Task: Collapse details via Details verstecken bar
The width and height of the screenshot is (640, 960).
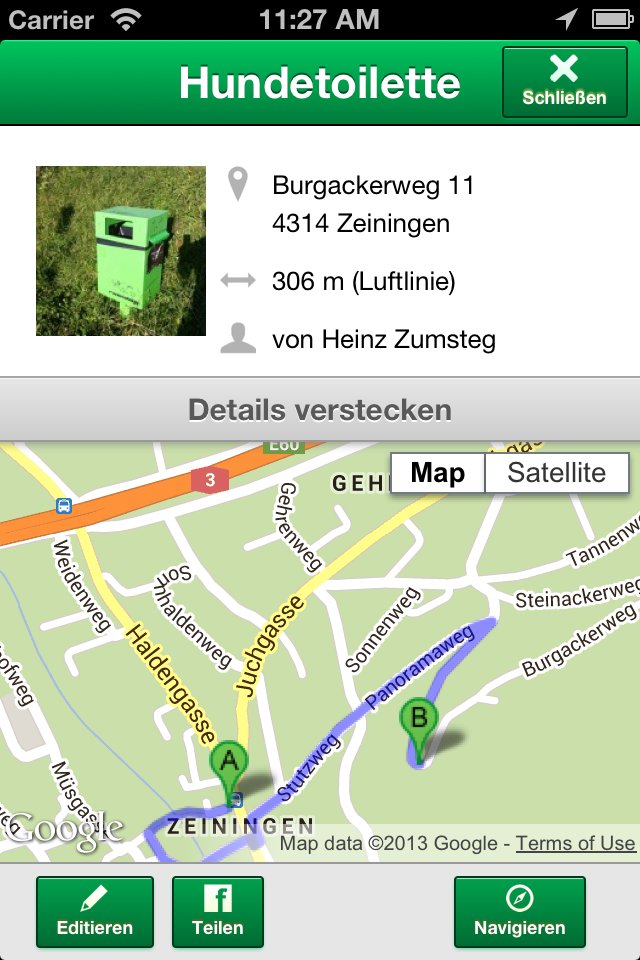Action: click(x=320, y=410)
